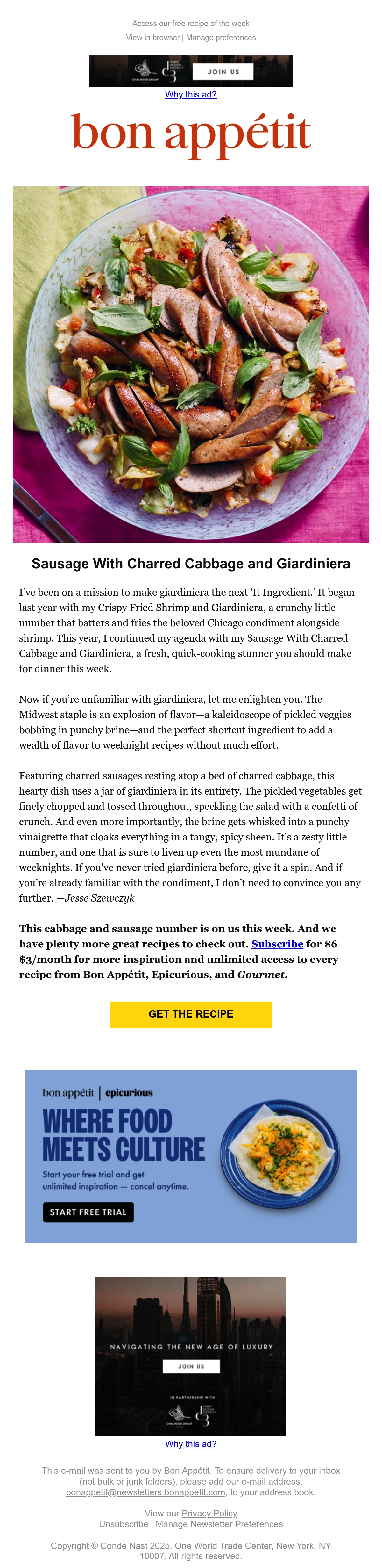The image size is (382, 1568).
Task: Open the View in browser link
Action: point(153,38)
